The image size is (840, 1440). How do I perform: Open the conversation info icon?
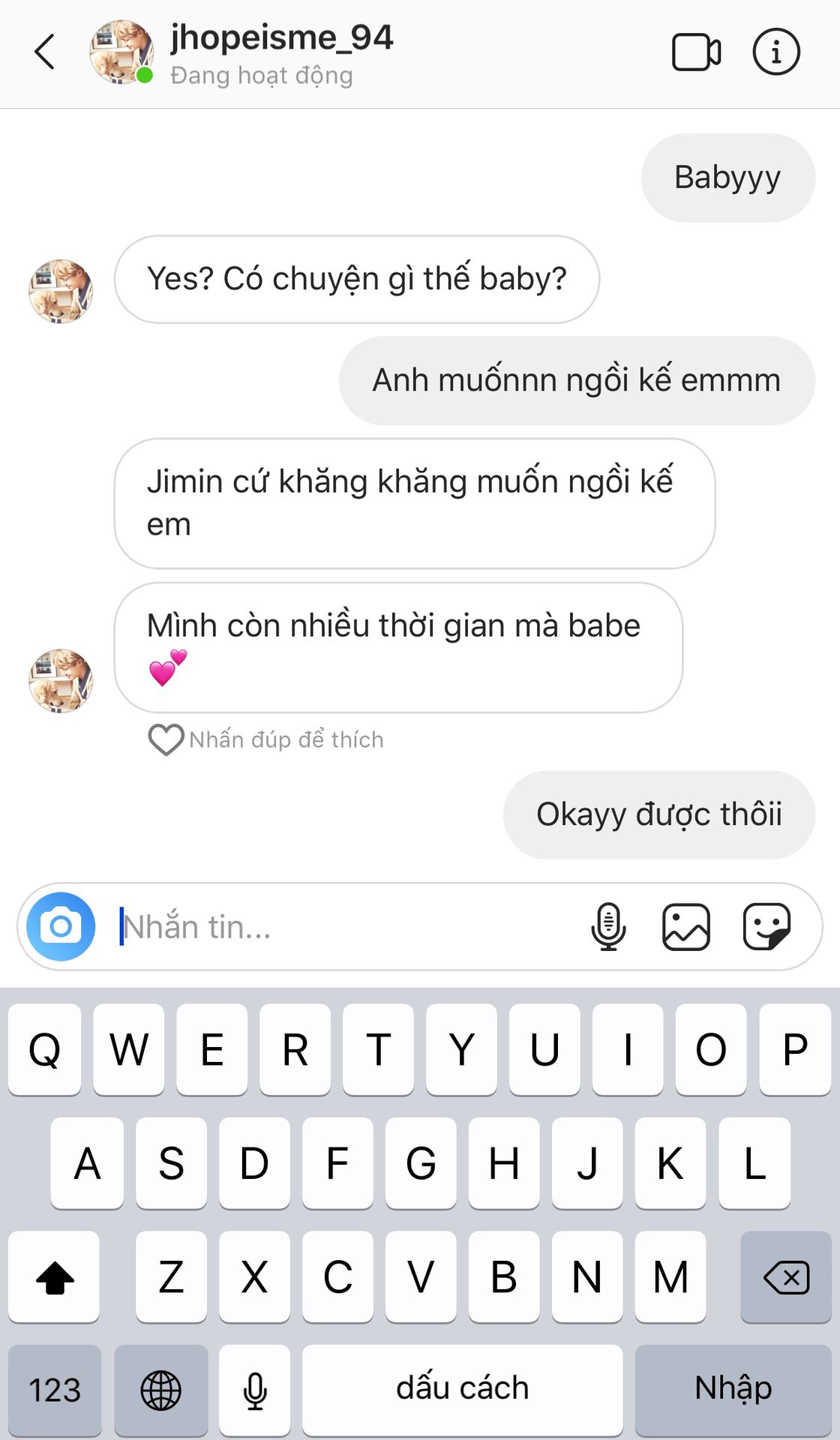(x=776, y=52)
